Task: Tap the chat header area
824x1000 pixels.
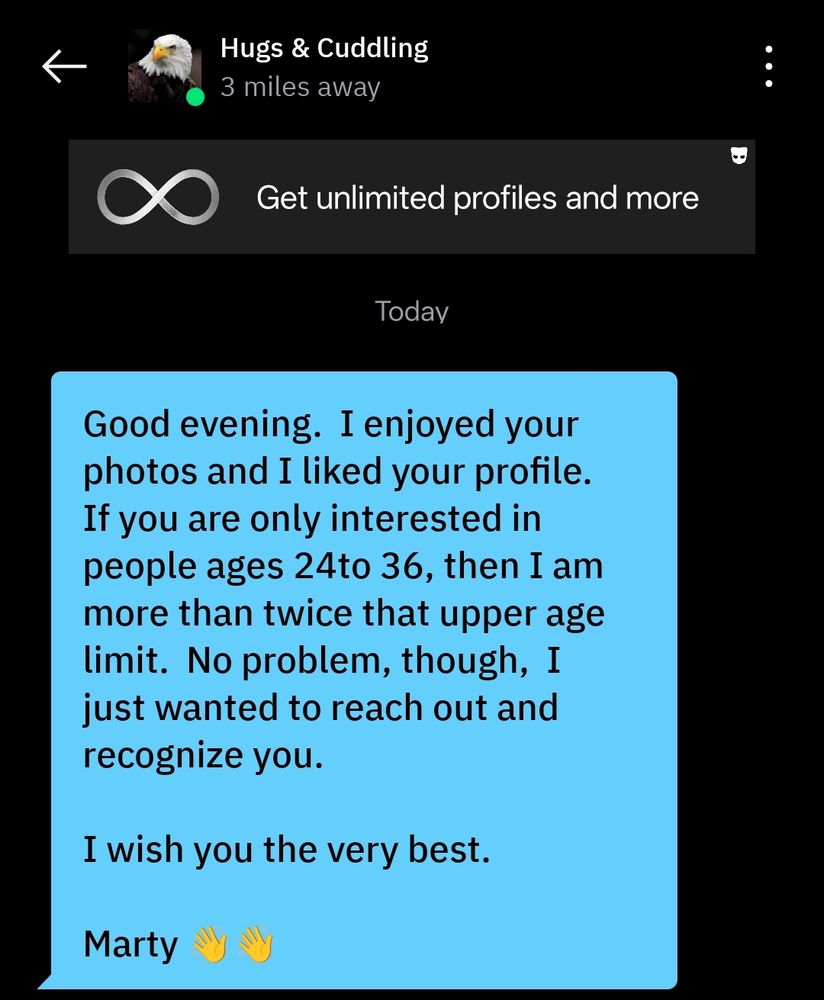Action: (412, 66)
